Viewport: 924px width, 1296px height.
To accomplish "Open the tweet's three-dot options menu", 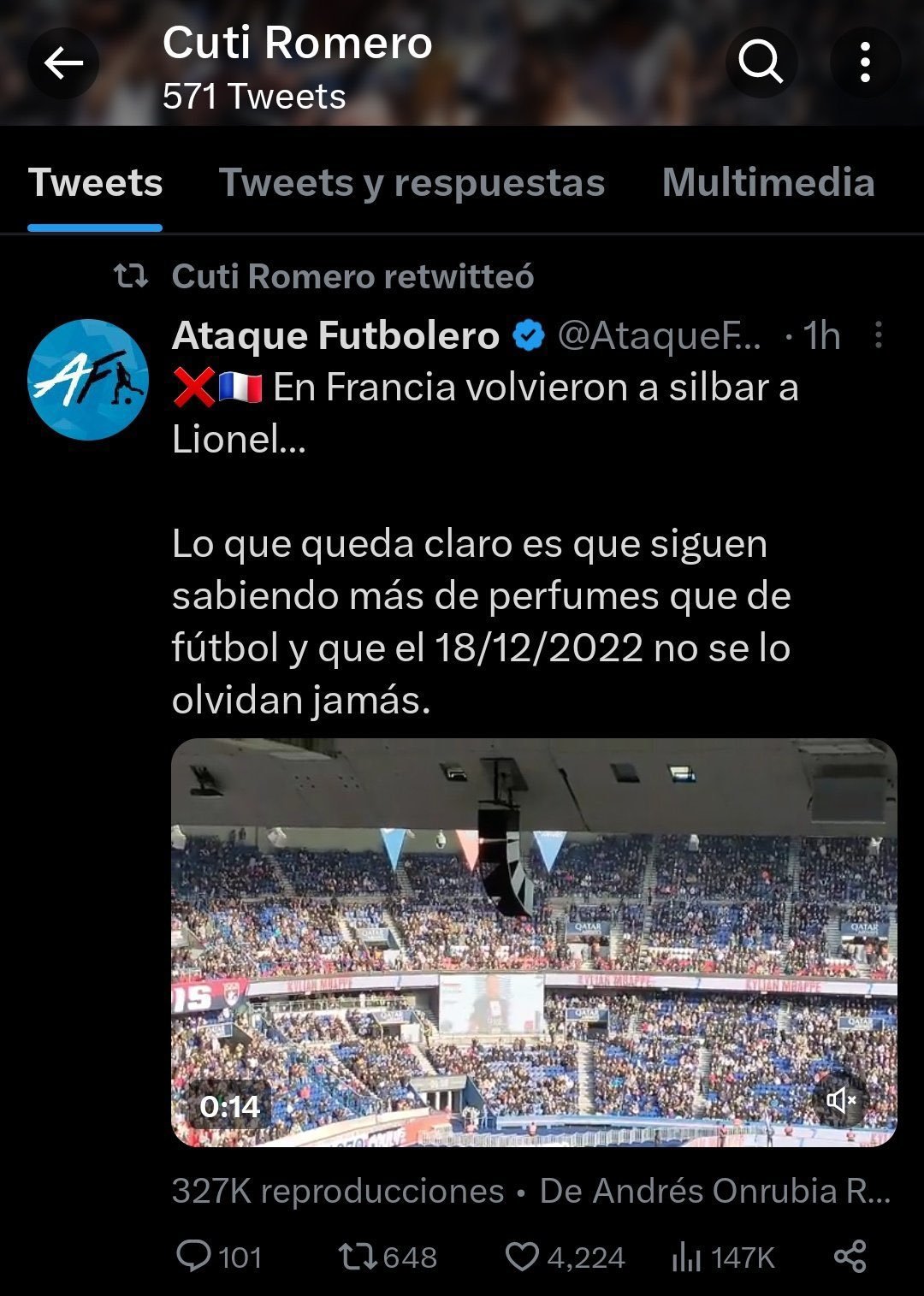I will tap(878, 335).
